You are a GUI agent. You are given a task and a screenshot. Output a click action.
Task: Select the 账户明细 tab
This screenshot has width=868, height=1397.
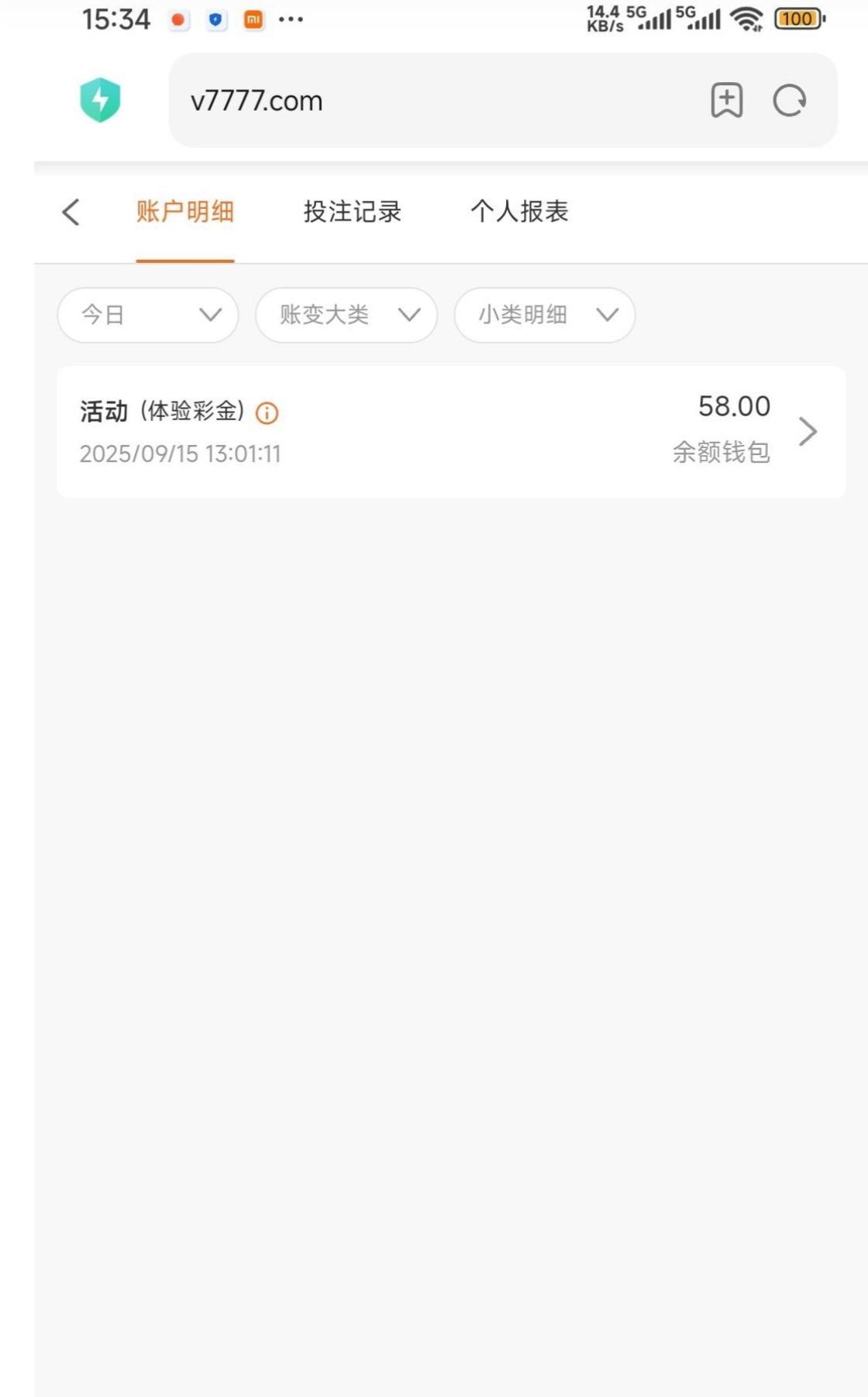(x=184, y=212)
